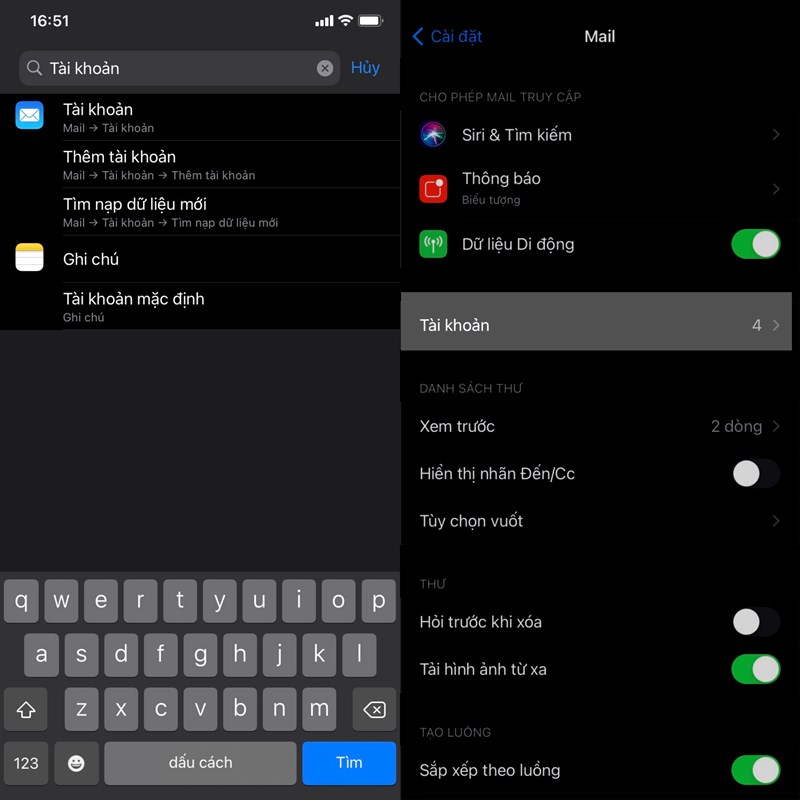Enable Hiển thị nhãn Đến/Cc
Viewport: 800px width, 800px height.
pos(755,474)
